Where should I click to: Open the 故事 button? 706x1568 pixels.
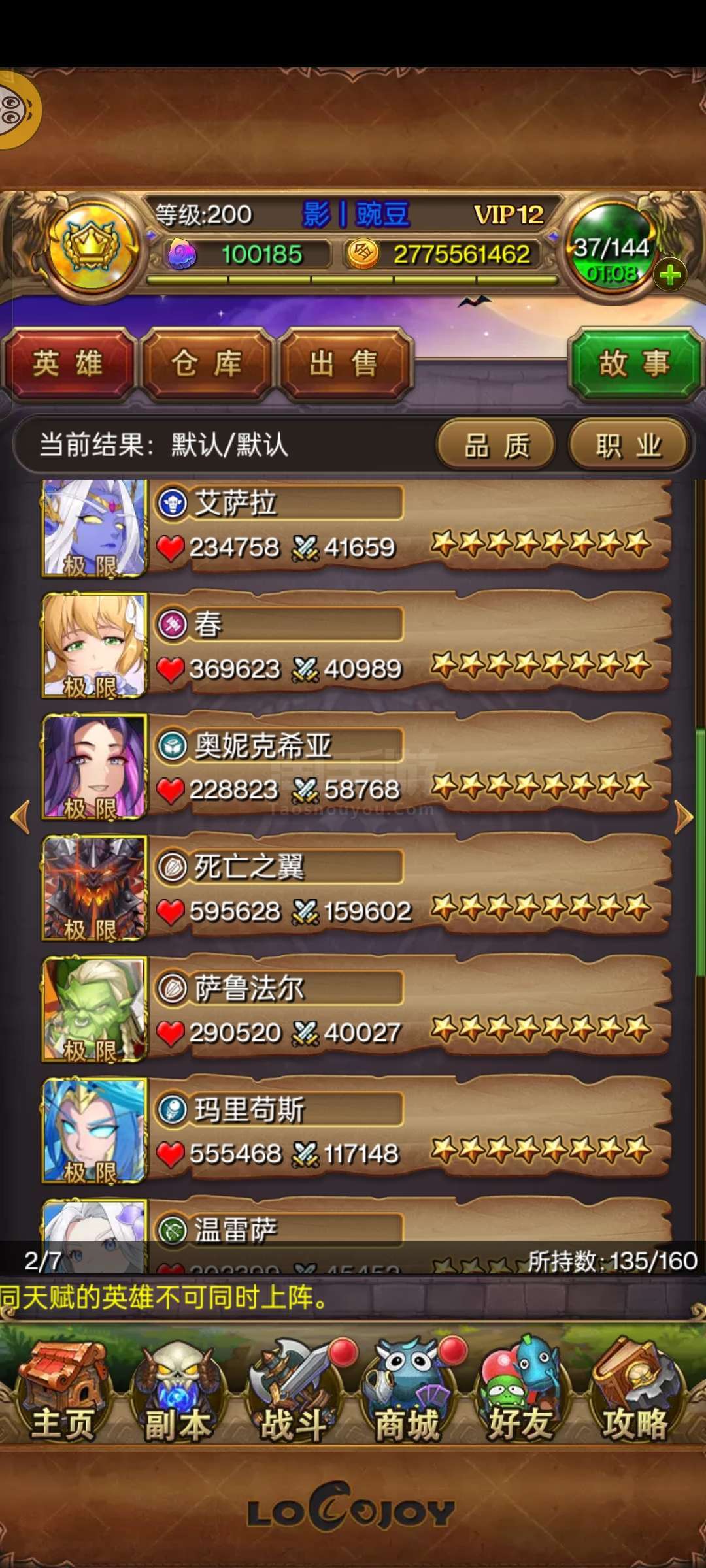(x=635, y=364)
